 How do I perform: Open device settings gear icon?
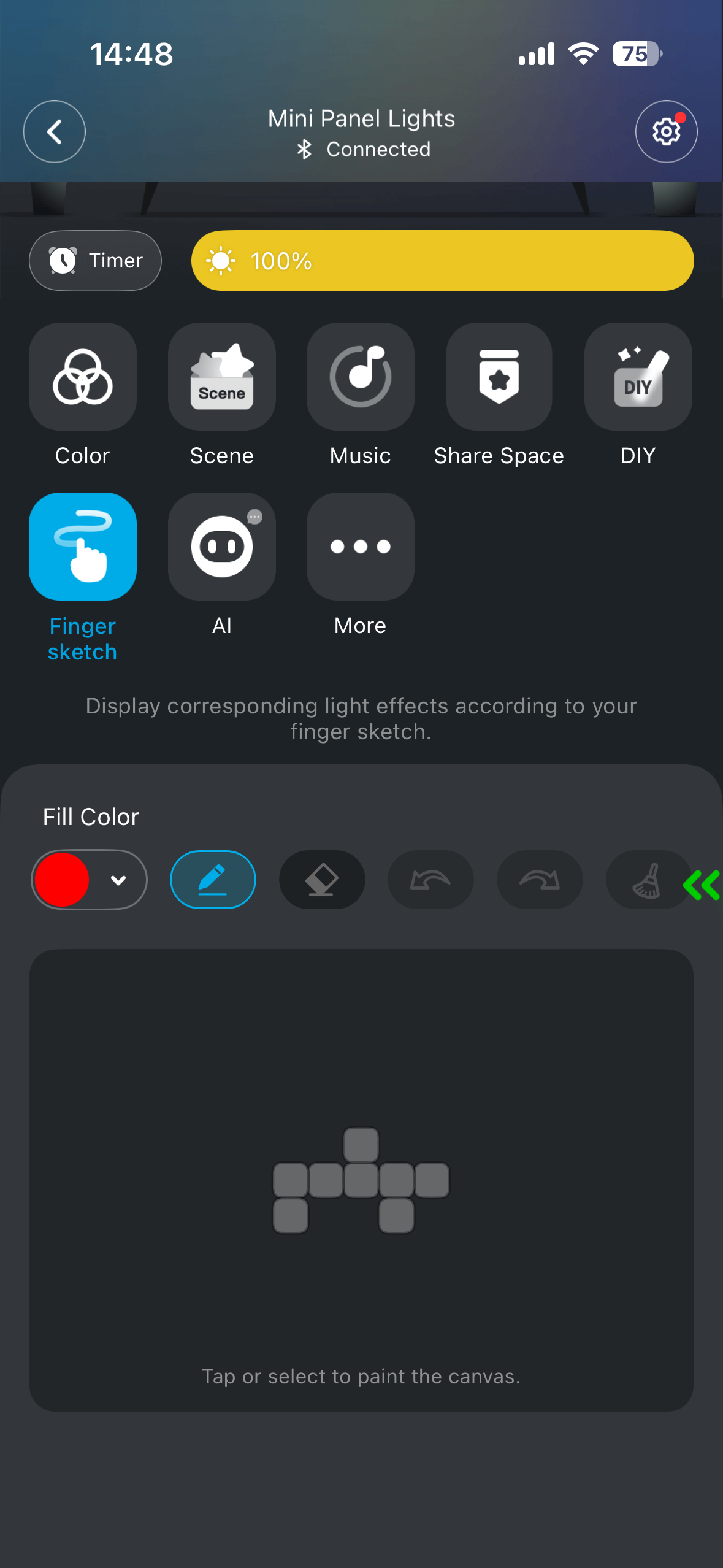click(x=665, y=131)
